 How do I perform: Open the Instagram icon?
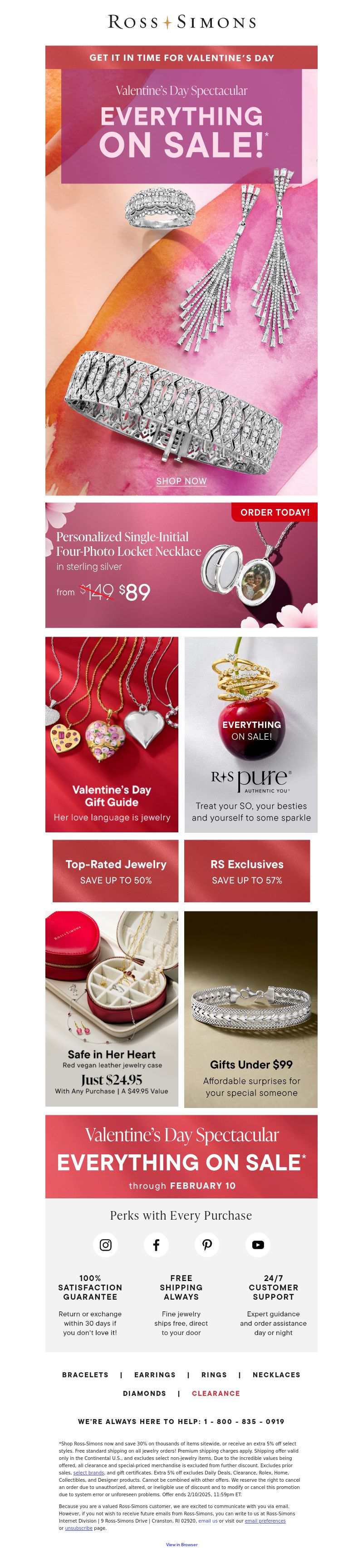point(105,1245)
